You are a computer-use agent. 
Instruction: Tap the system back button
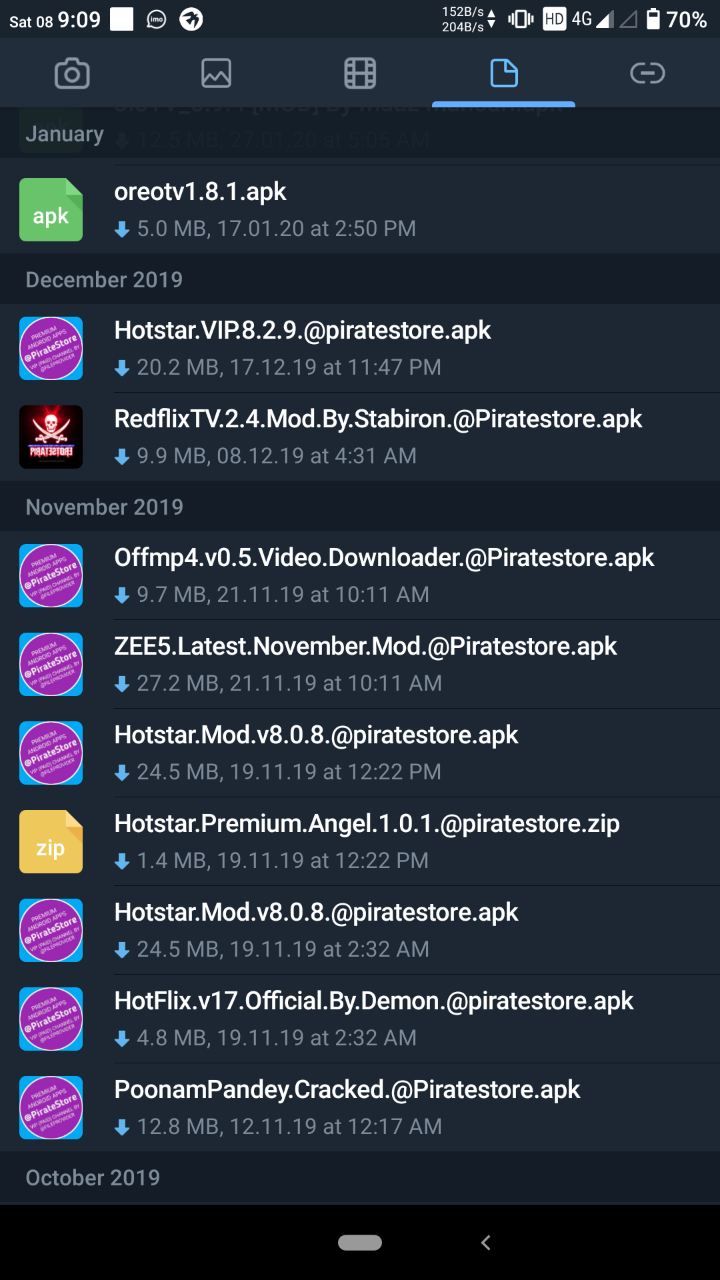click(486, 1242)
